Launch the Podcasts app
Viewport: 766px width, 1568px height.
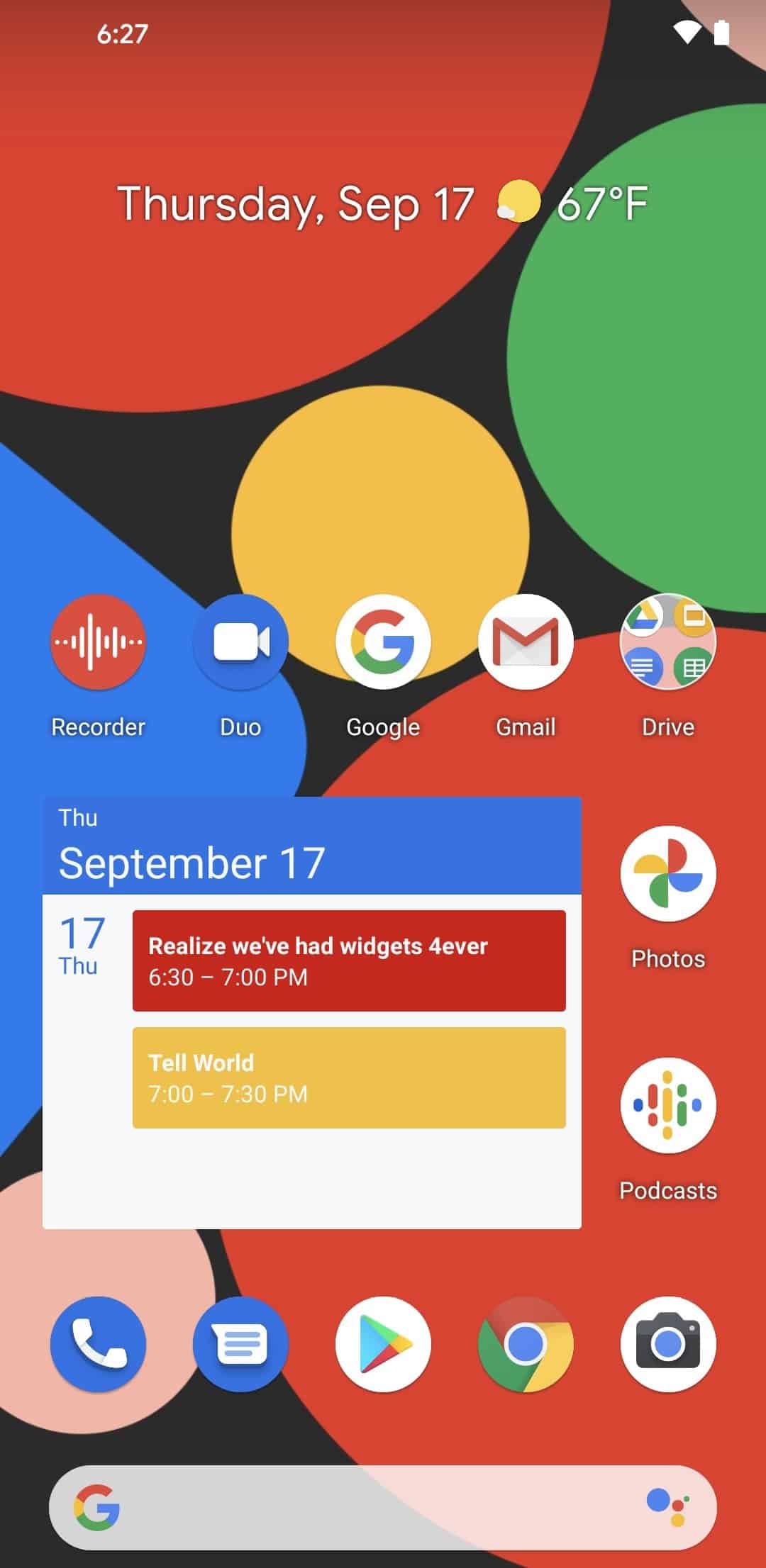[x=668, y=1105]
